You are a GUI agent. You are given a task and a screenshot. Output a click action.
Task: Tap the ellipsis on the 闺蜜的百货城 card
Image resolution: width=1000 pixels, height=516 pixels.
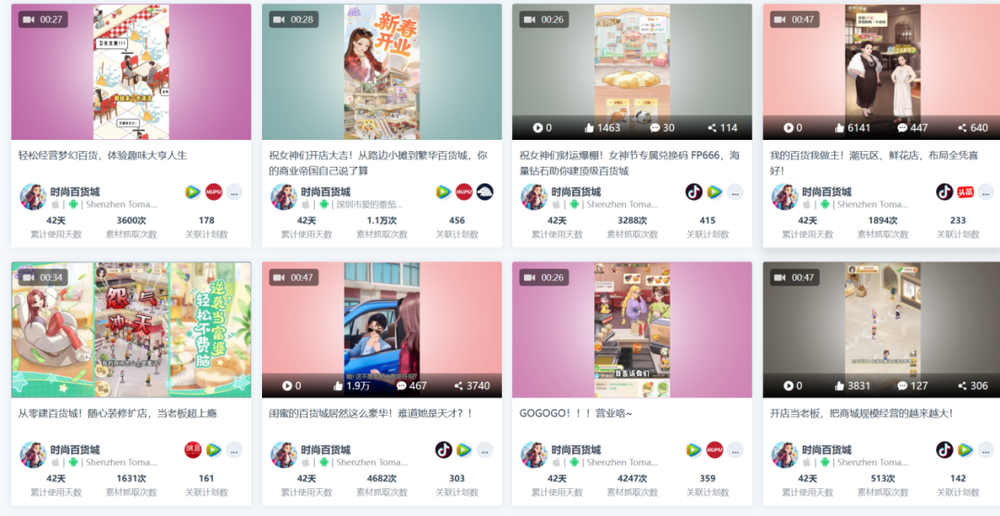[x=485, y=450]
